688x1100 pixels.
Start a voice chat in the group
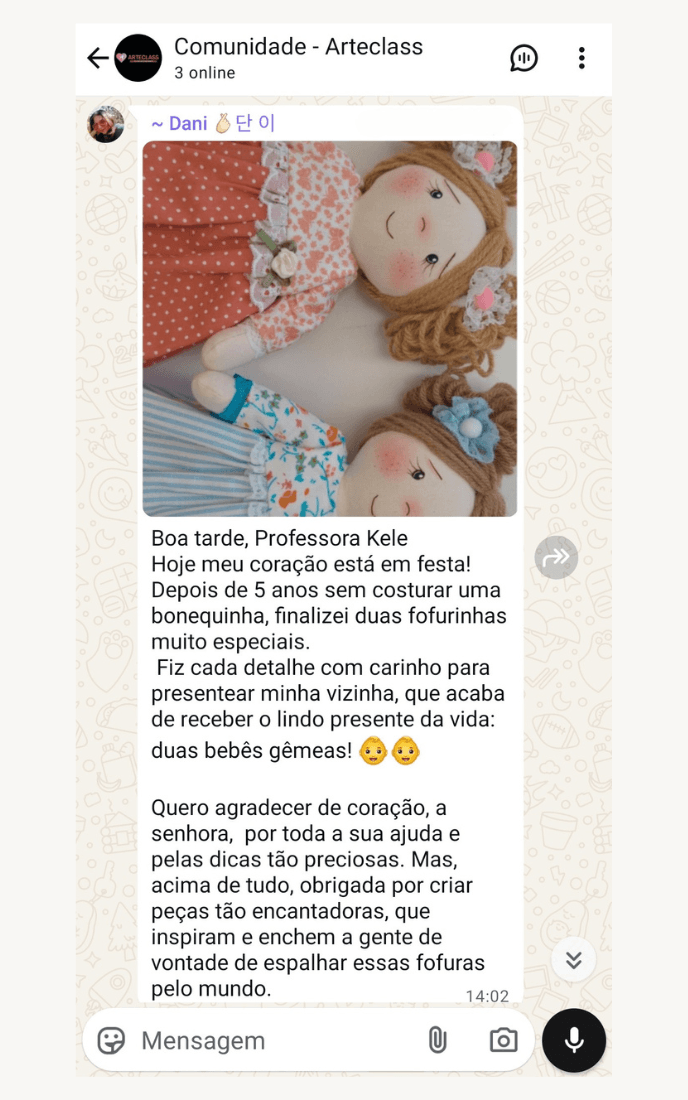coord(523,58)
